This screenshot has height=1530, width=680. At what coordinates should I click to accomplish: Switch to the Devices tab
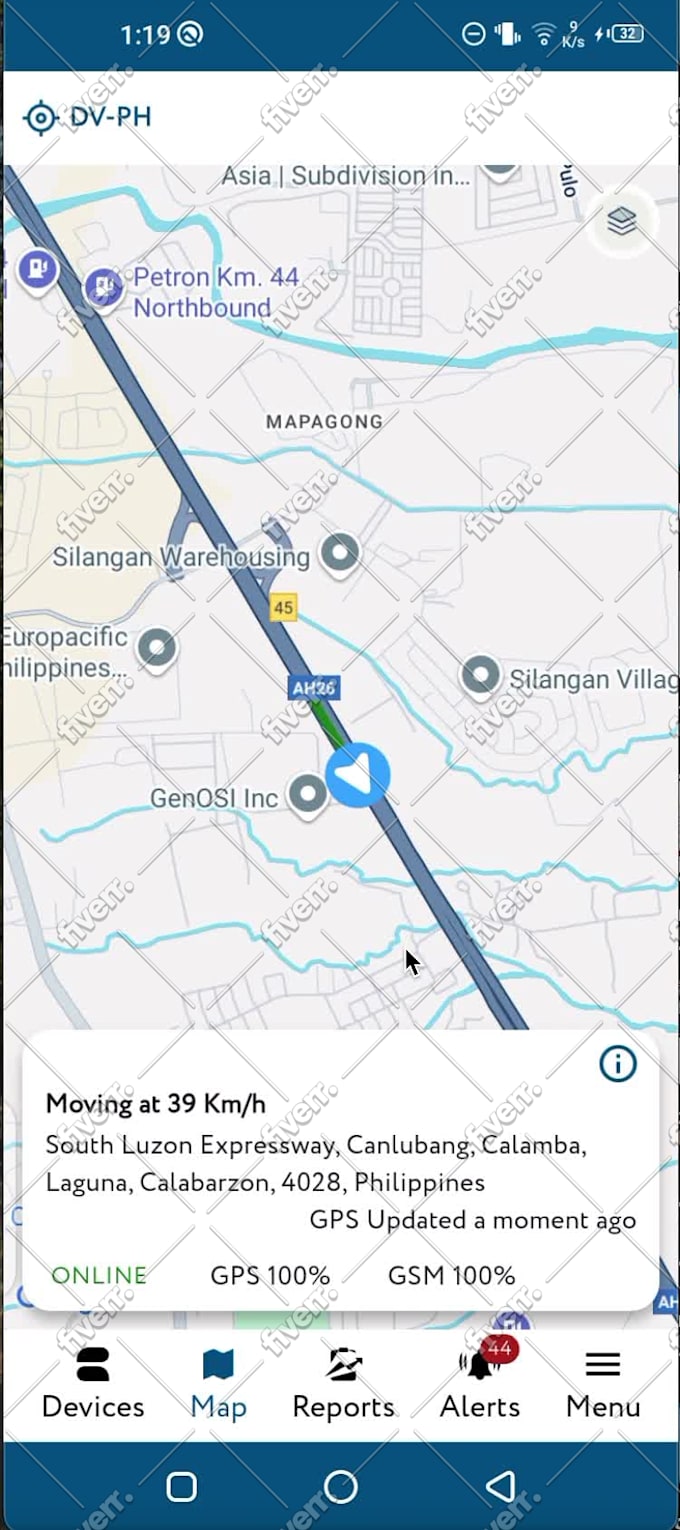(93, 1385)
